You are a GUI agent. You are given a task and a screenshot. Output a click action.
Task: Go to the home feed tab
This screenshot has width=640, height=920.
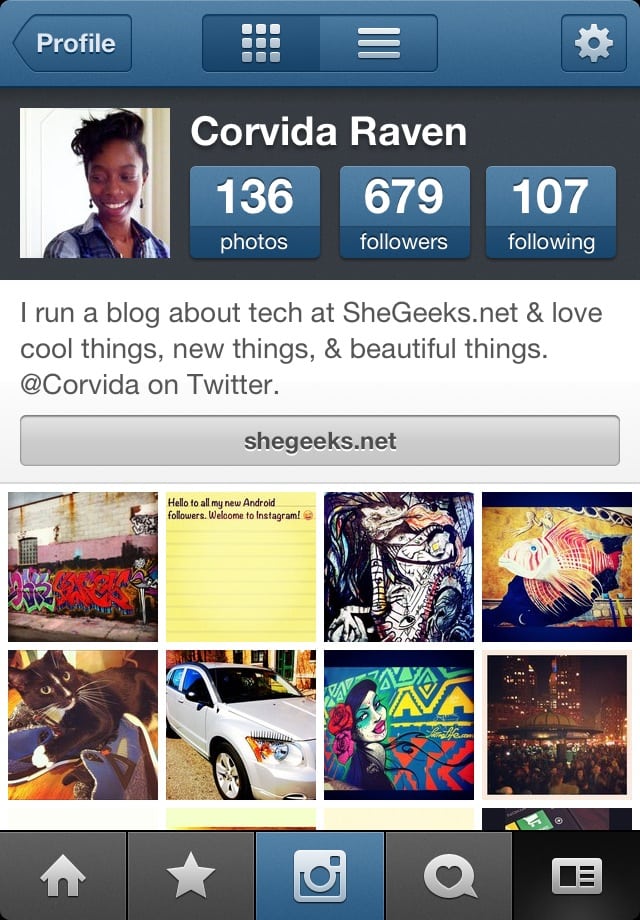click(63, 877)
